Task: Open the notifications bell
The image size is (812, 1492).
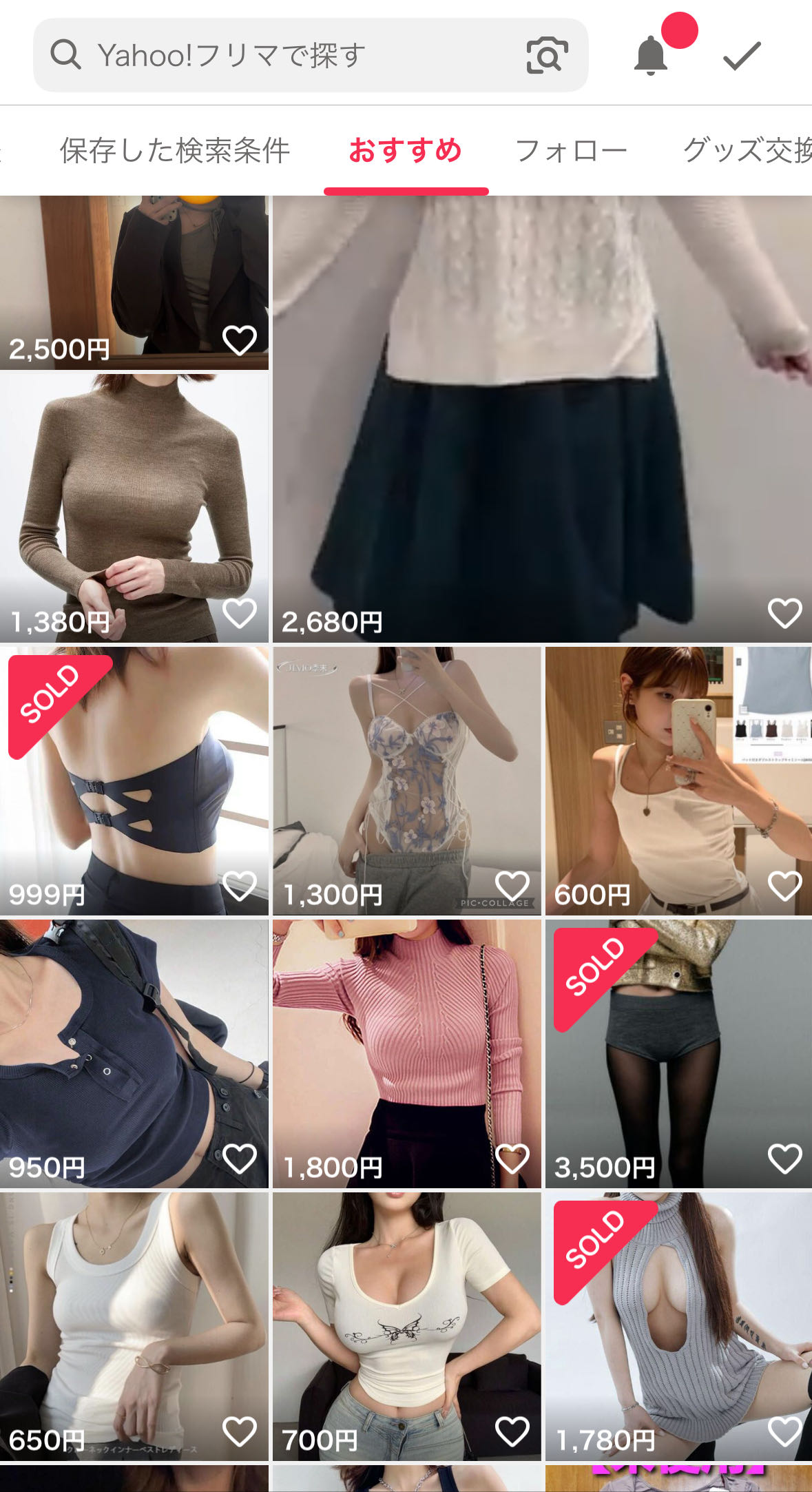Action: tap(651, 55)
